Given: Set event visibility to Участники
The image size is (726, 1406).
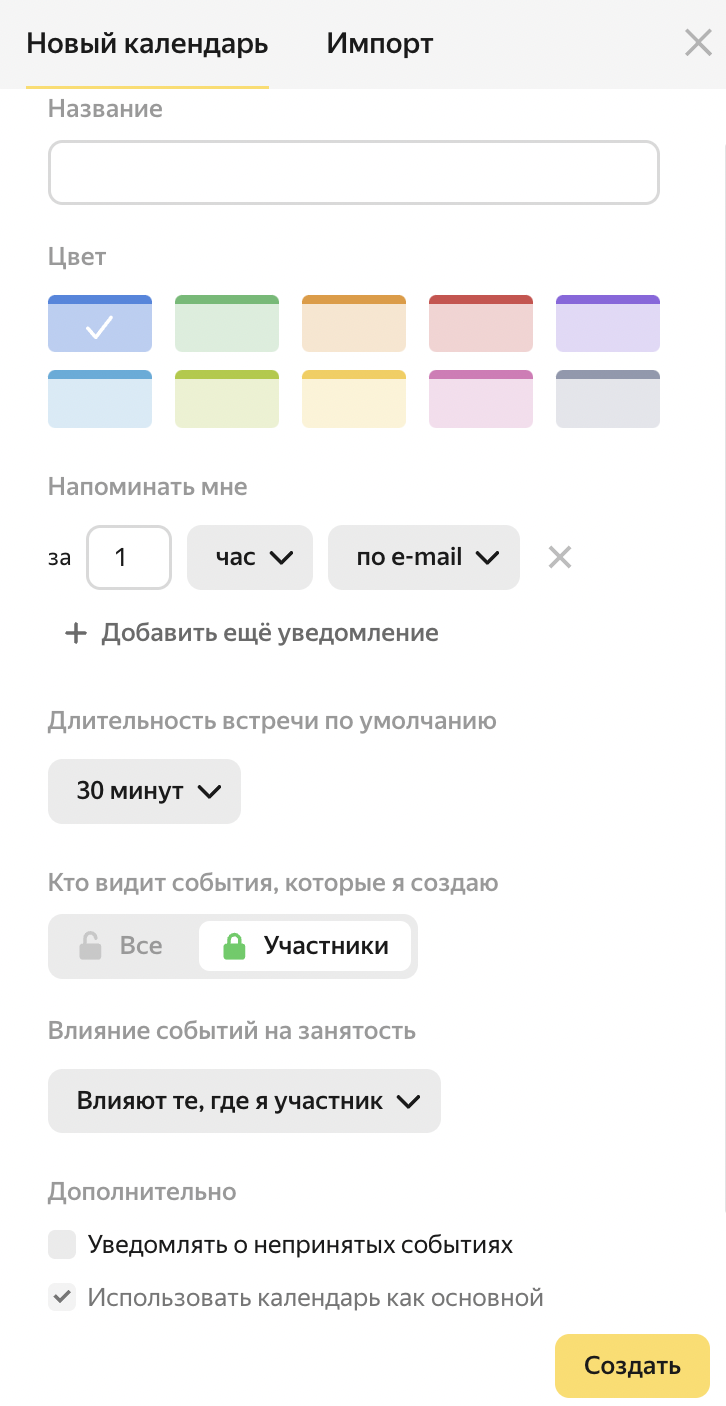Looking at the screenshot, I should pyautogui.click(x=305, y=946).
